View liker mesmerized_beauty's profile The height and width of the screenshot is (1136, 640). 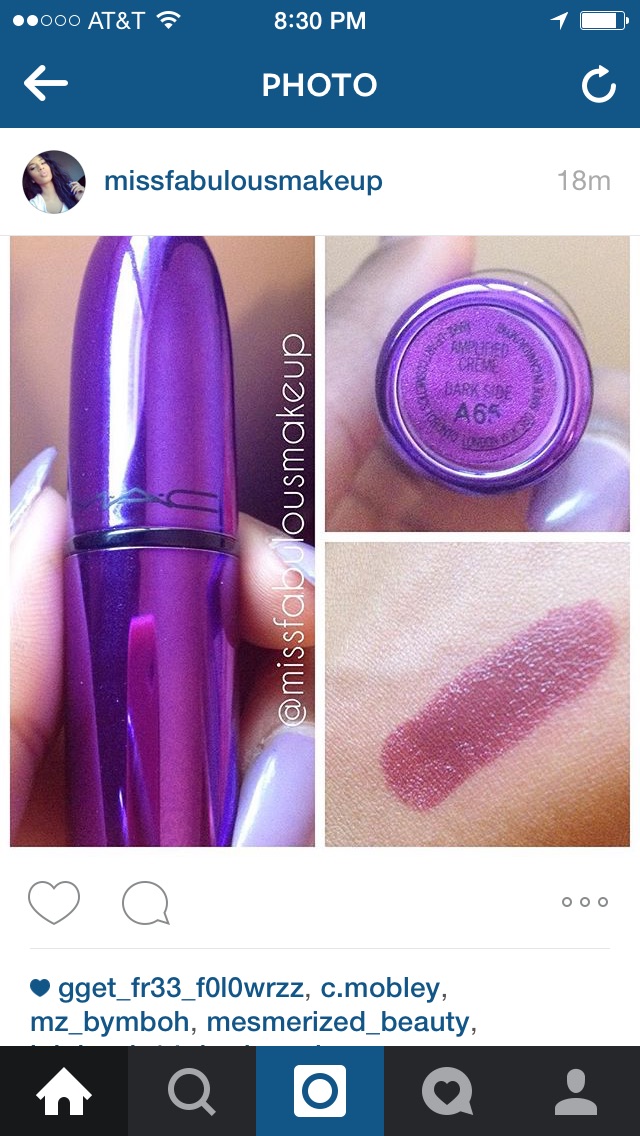[x=337, y=1023]
